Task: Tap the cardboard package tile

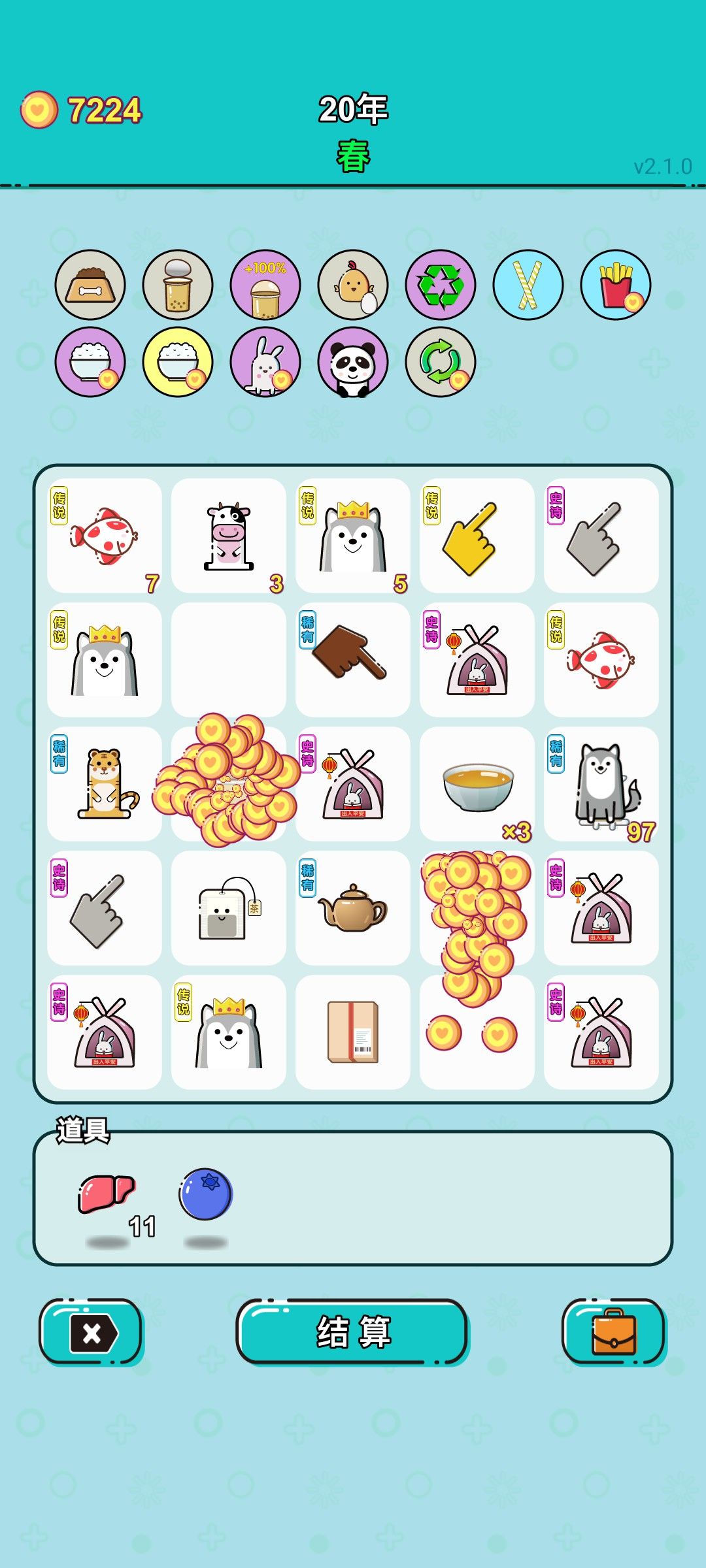Action: click(x=353, y=1032)
